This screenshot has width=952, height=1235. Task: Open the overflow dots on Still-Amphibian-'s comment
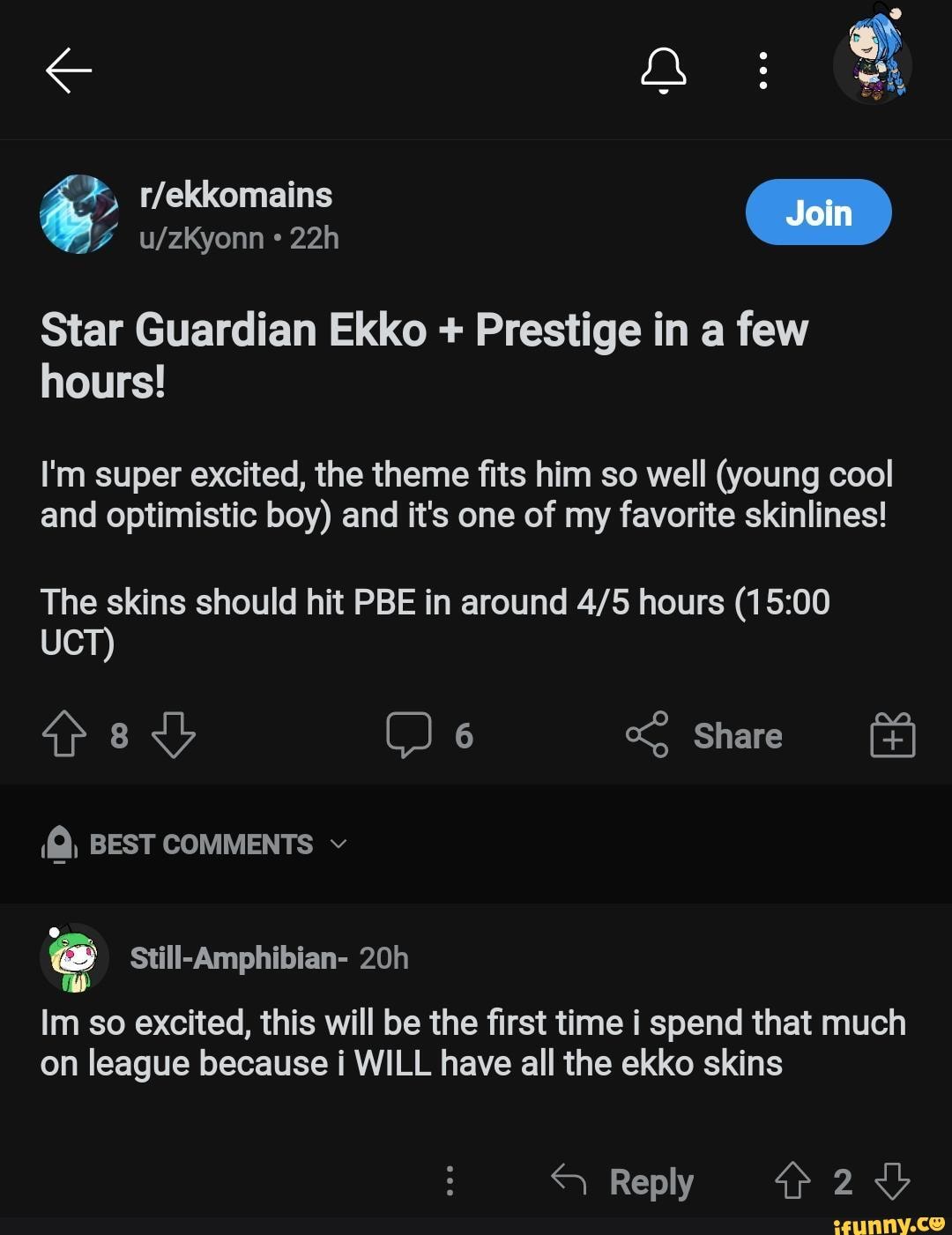click(450, 1180)
